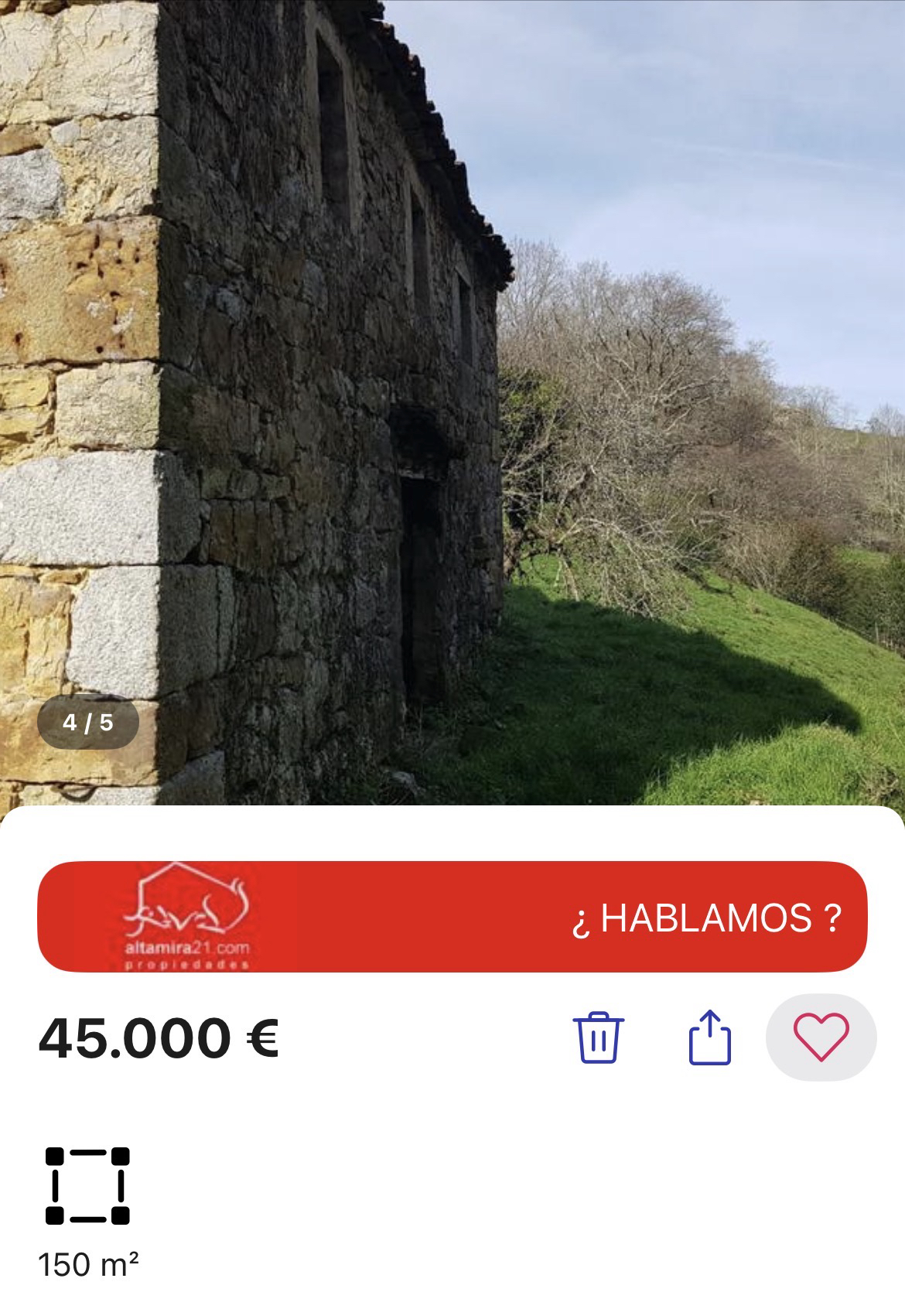Tap the red ¿HABLAMOS? contact banner

pyautogui.click(x=452, y=917)
